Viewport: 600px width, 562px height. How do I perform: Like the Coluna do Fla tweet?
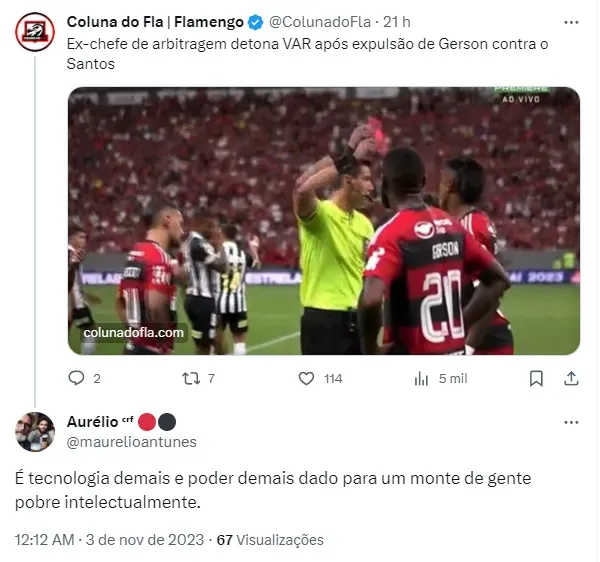(308, 379)
